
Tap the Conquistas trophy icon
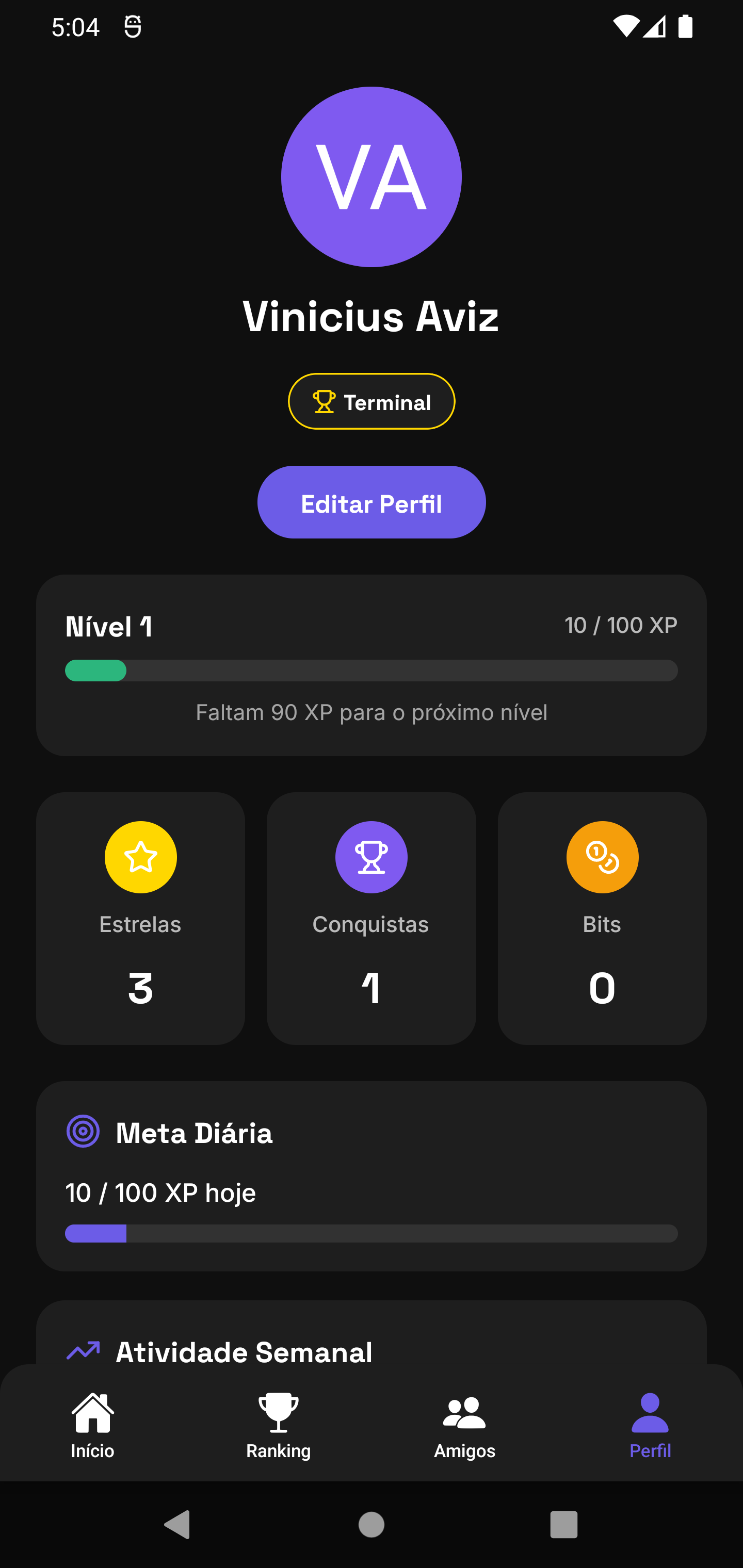point(371,856)
